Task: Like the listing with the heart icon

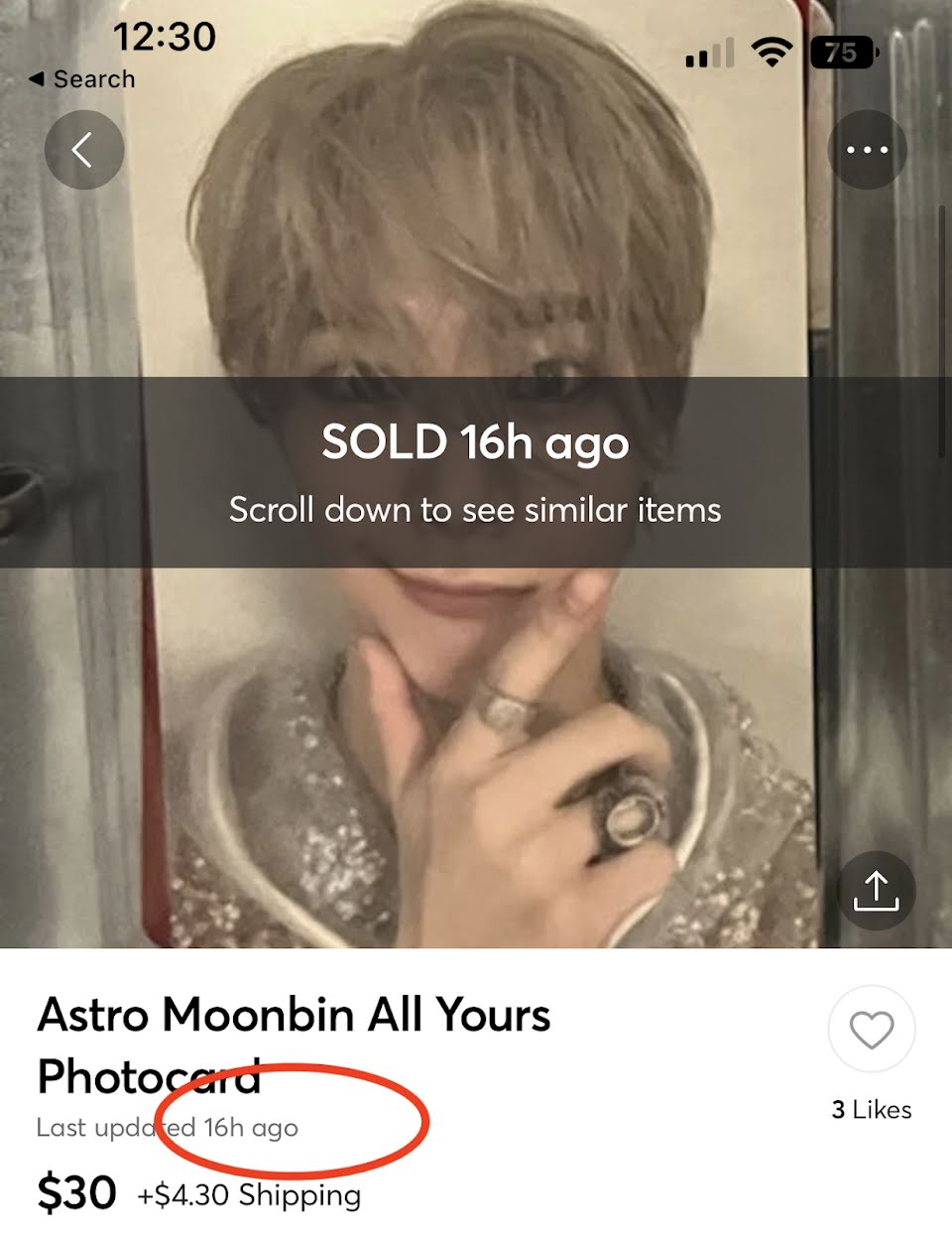Action: (872, 1030)
